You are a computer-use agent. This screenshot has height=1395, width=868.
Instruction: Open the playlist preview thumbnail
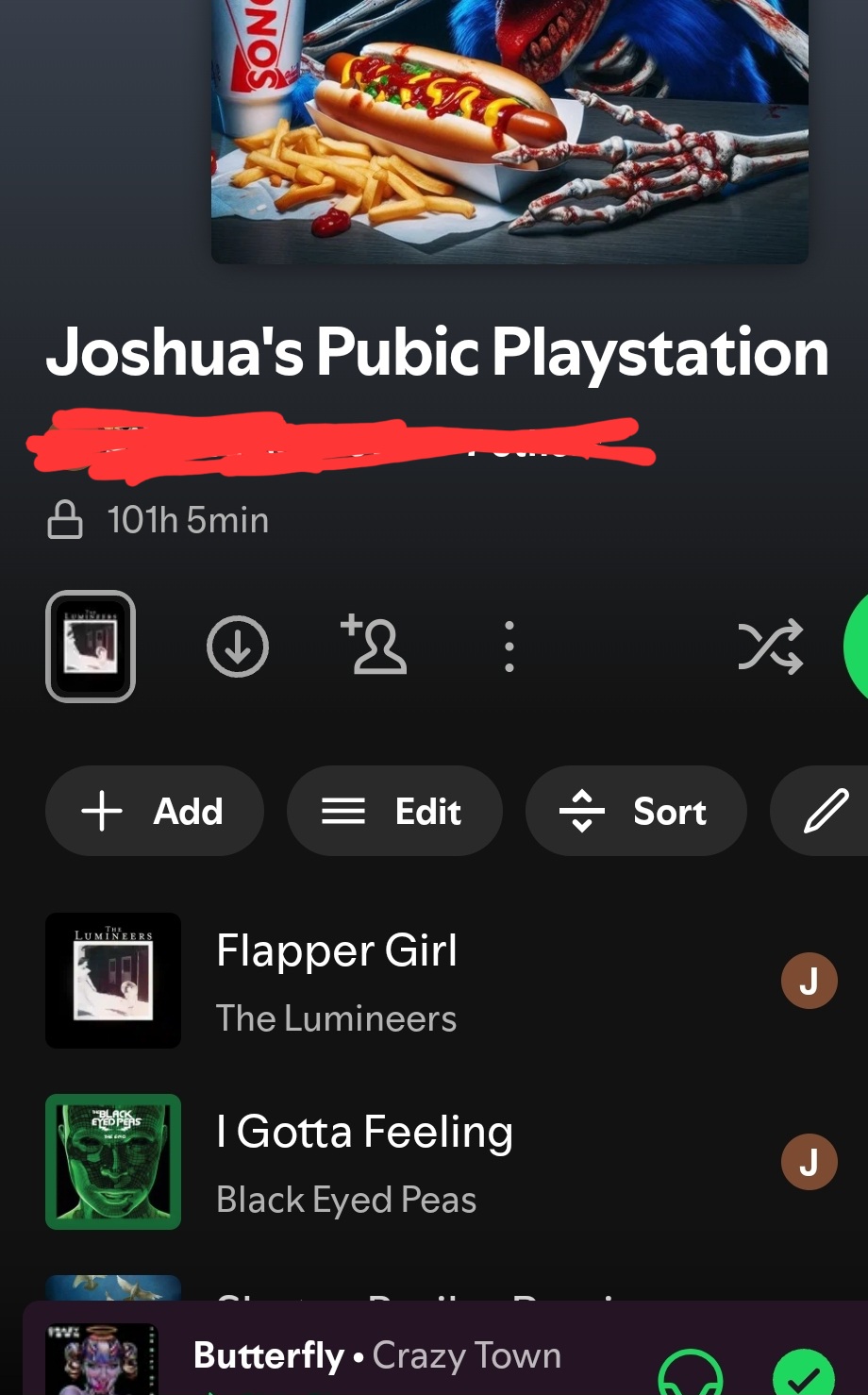coord(91,647)
